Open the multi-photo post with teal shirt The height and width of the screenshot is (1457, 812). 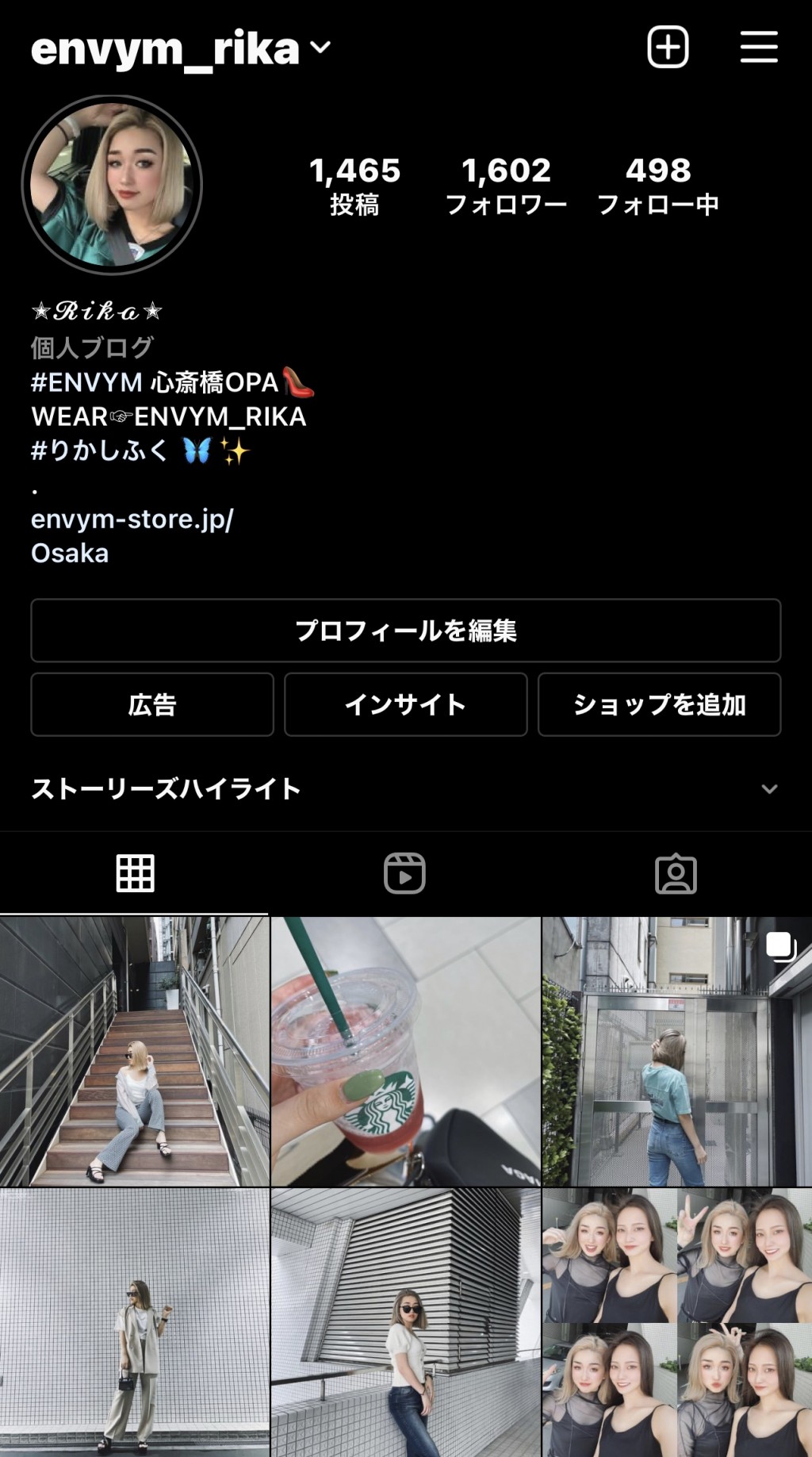[x=676, y=1052]
